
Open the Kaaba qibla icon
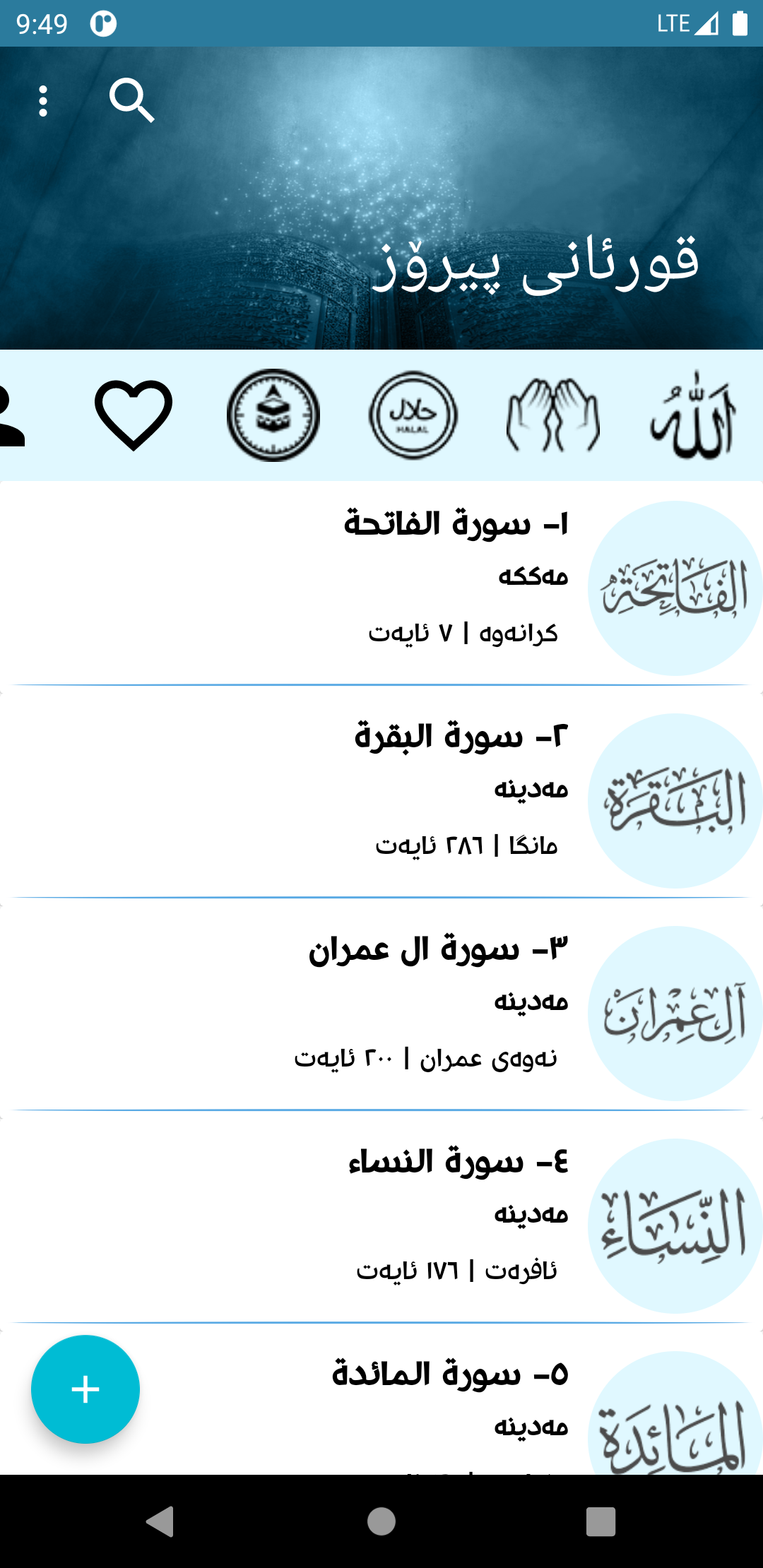pyautogui.click(x=273, y=415)
